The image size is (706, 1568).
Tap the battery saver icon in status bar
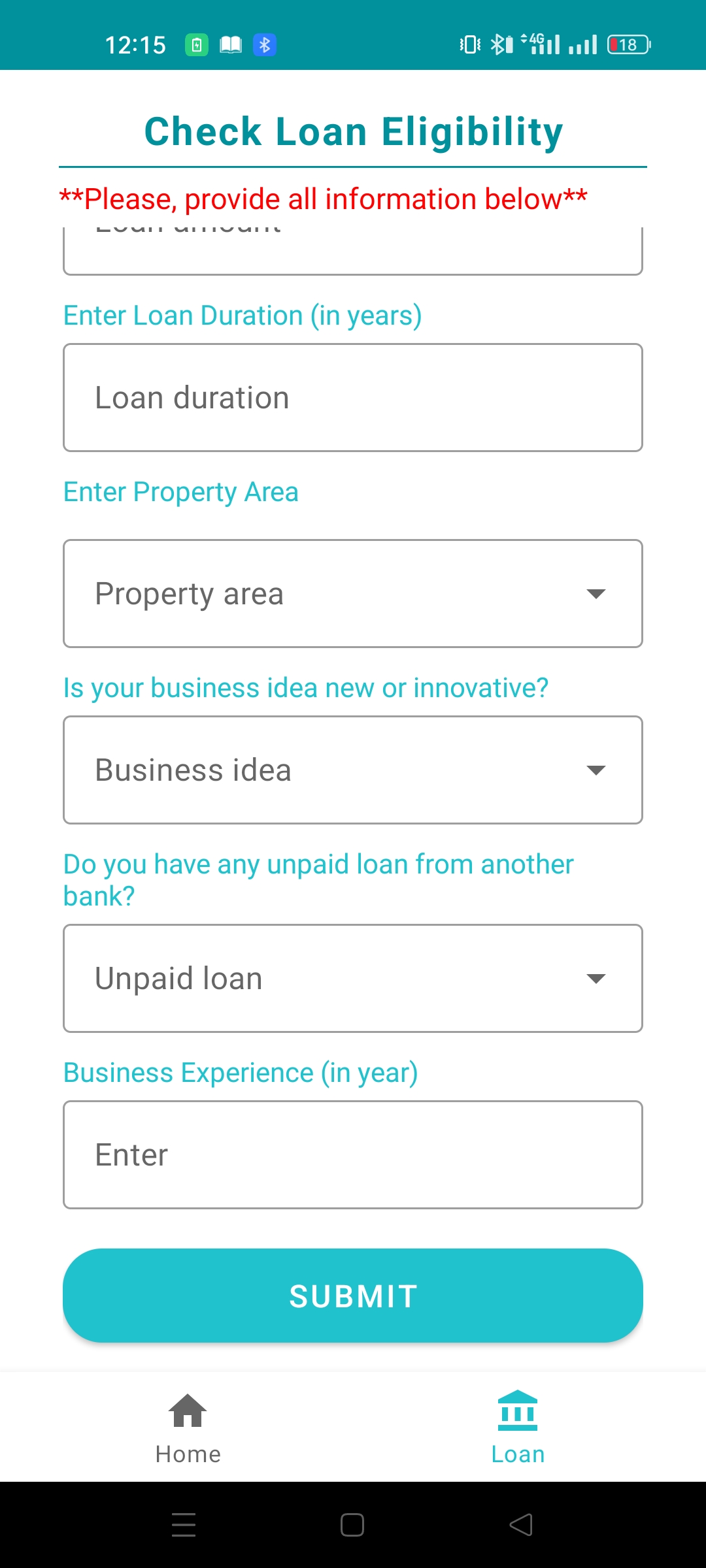pyautogui.click(x=196, y=44)
